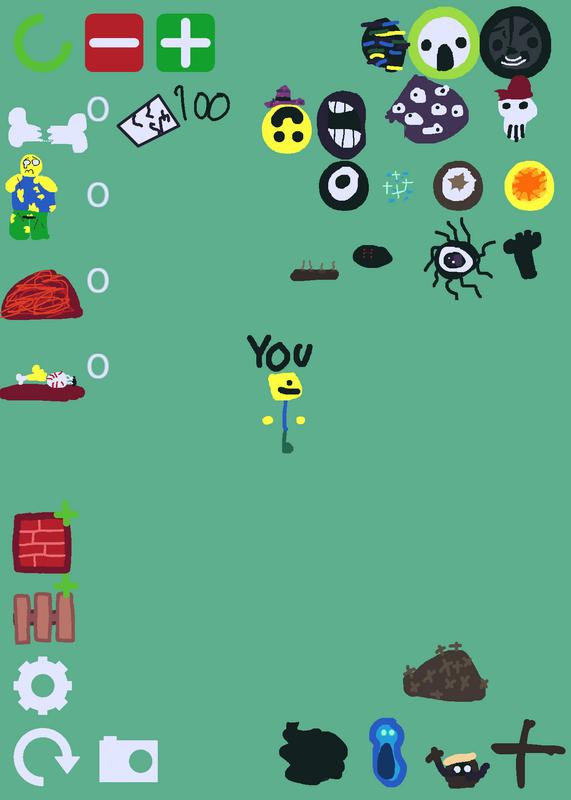
Task: Tap the camera icon
Action: (x=128, y=759)
